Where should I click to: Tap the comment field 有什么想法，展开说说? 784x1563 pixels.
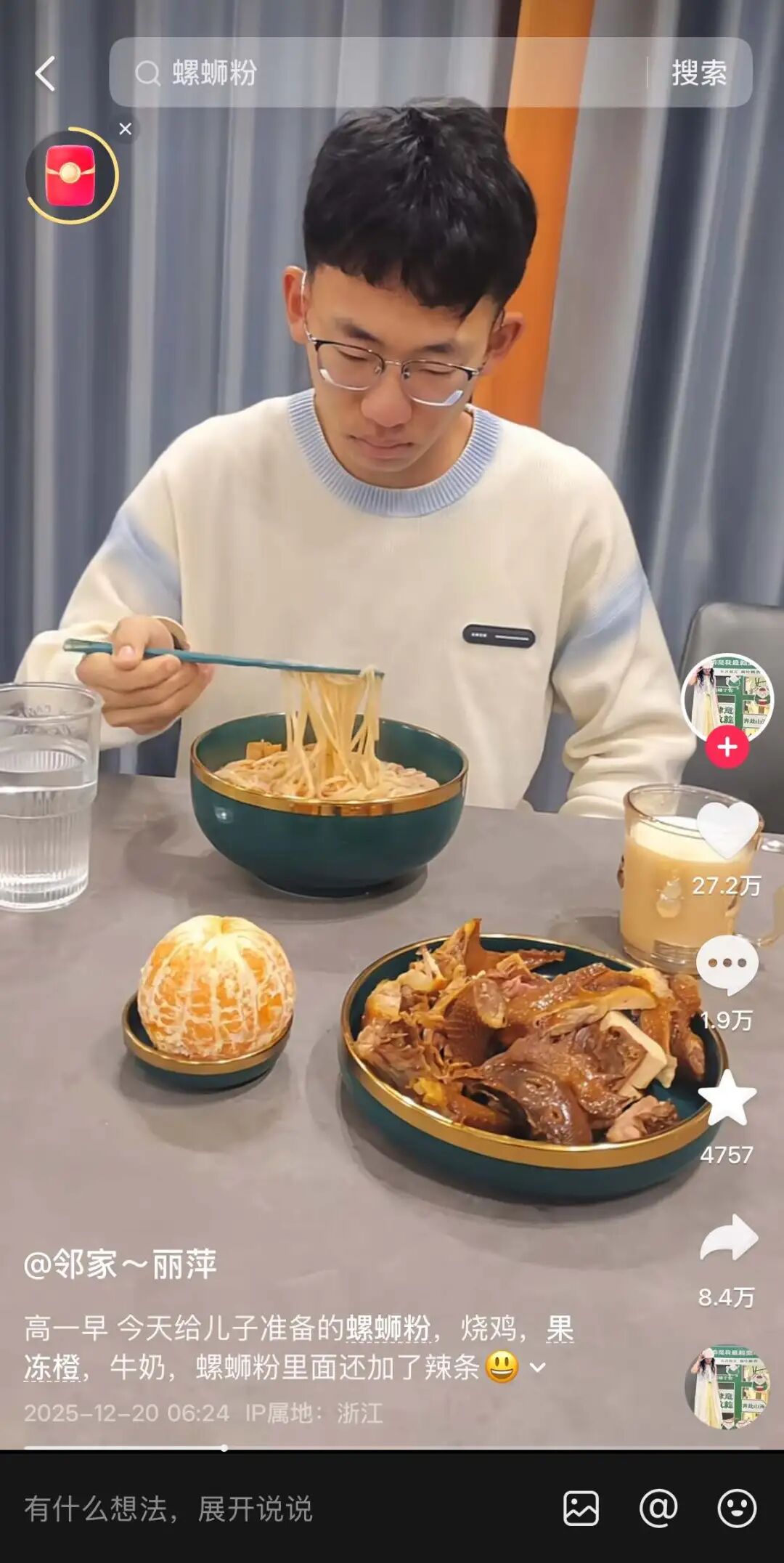(168, 1509)
